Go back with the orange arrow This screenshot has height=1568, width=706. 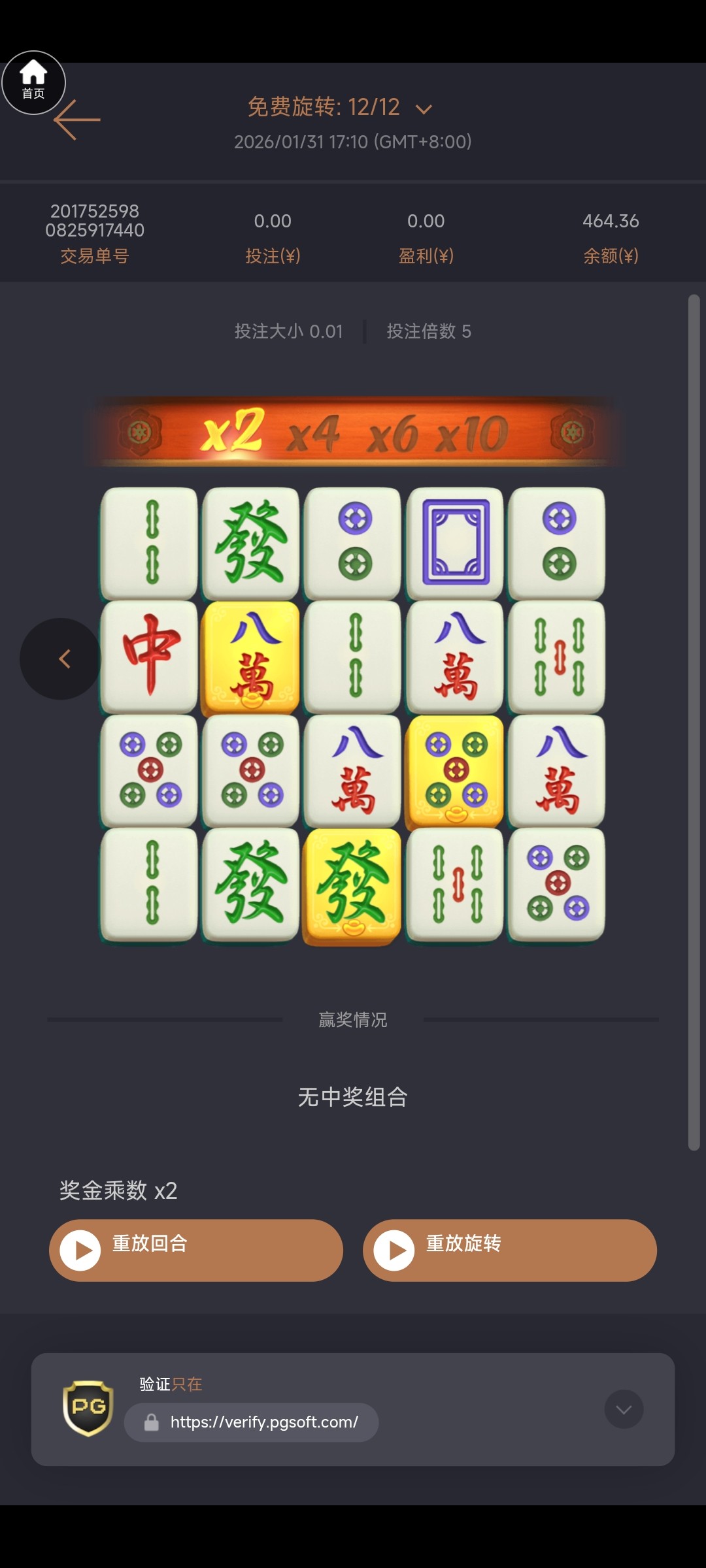pyautogui.click(x=77, y=120)
